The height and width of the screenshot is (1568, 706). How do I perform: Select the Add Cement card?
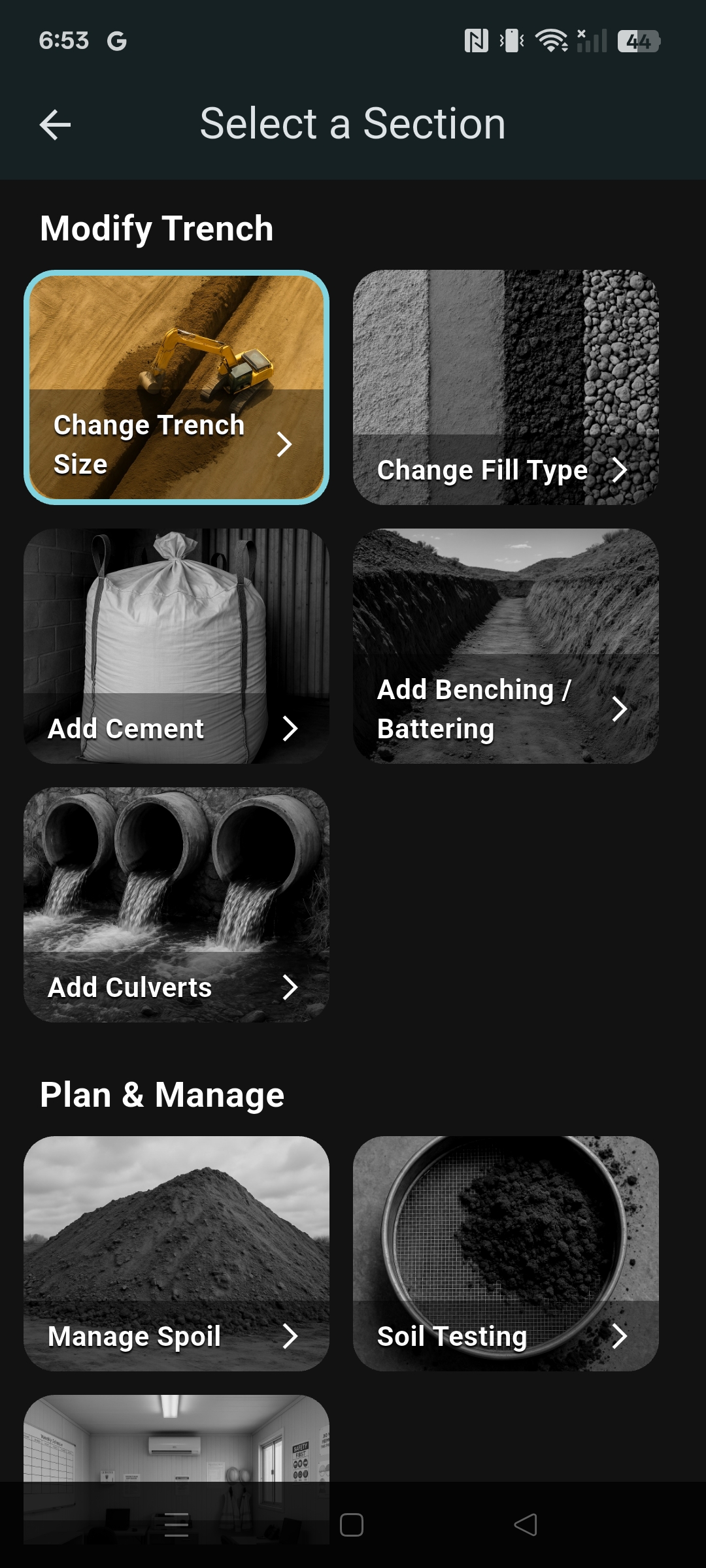(176, 646)
